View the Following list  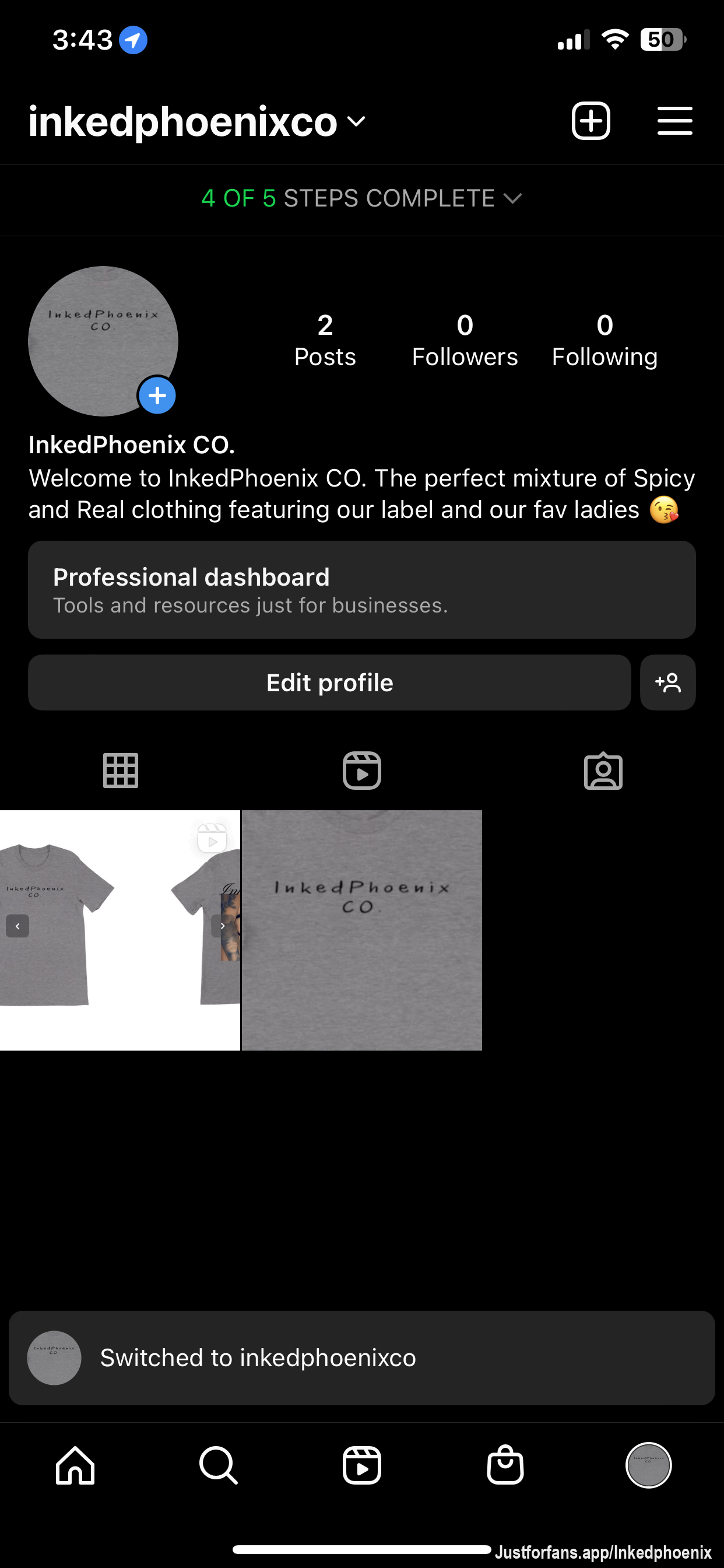[x=604, y=340]
